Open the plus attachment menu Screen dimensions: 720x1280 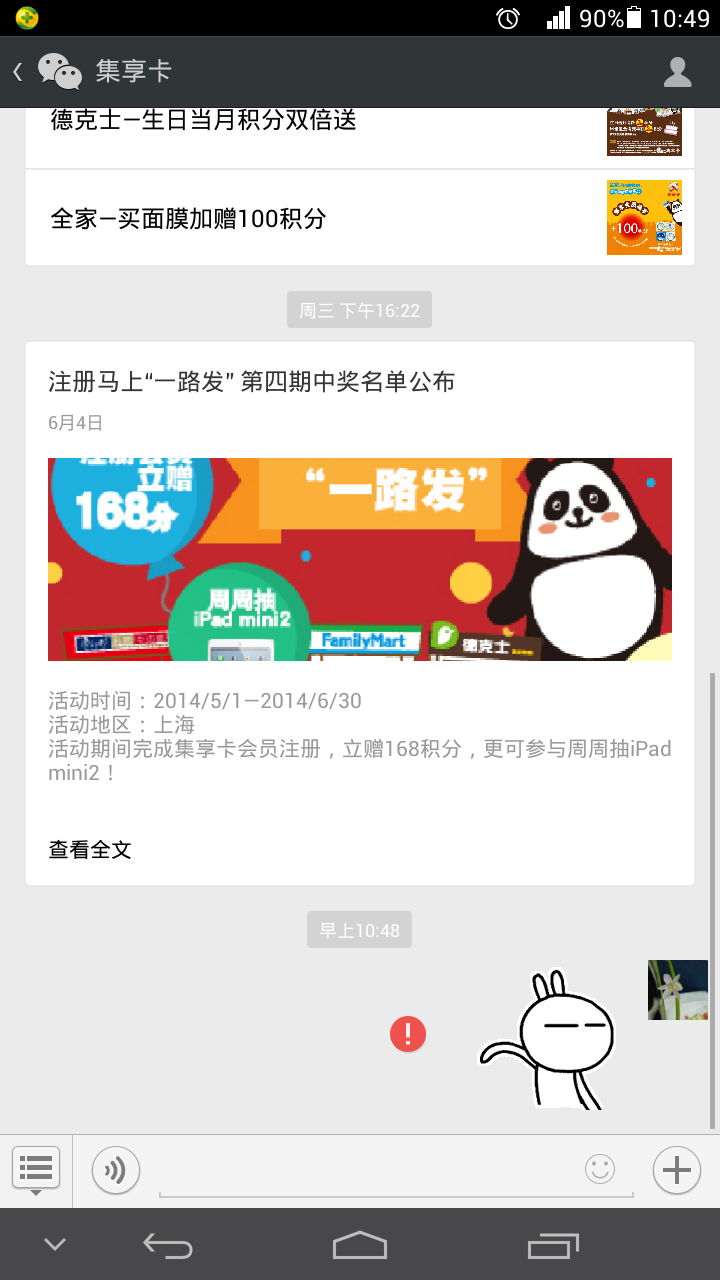click(x=677, y=1169)
